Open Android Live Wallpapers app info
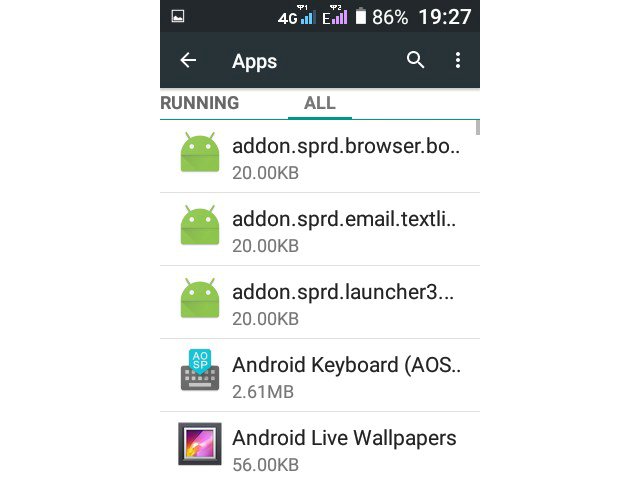 coord(320,447)
